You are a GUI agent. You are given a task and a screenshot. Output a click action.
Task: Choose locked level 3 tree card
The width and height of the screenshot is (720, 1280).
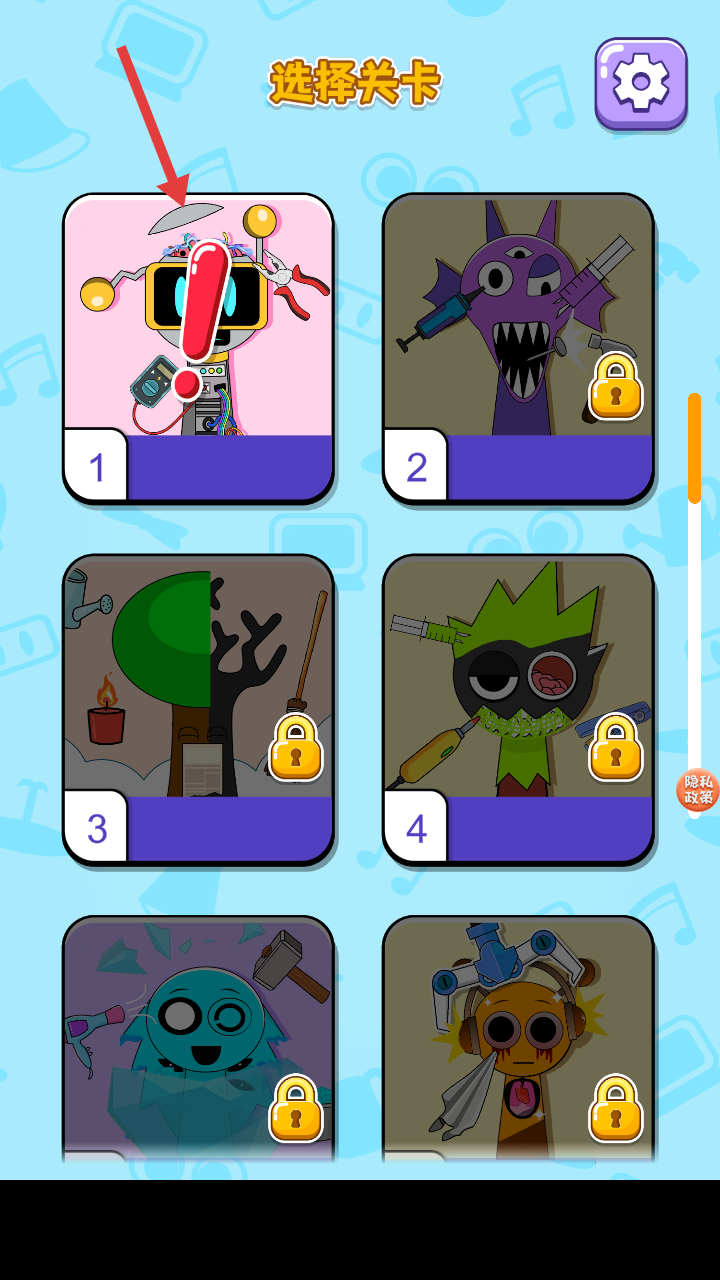[198, 709]
